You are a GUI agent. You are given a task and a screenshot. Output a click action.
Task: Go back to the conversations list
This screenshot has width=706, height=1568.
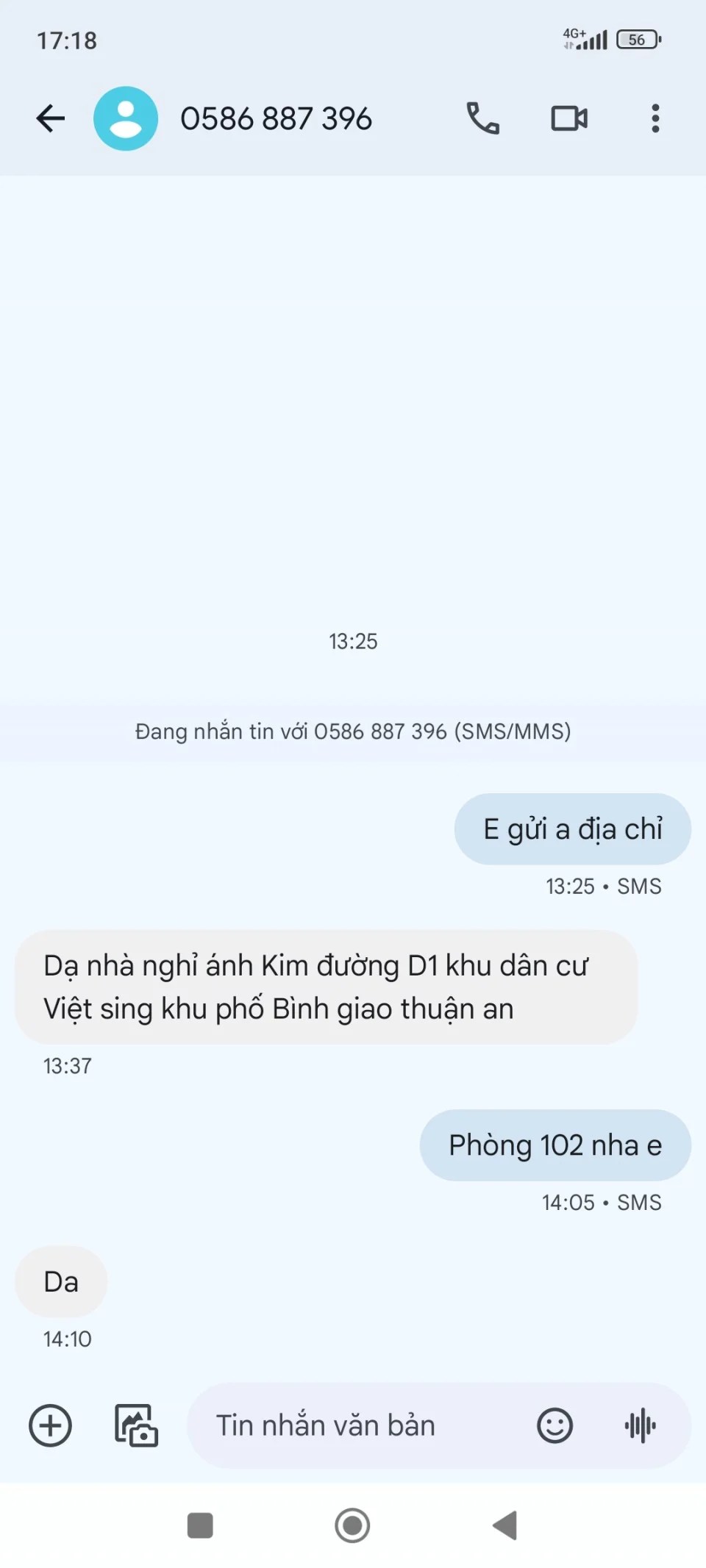point(51,118)
